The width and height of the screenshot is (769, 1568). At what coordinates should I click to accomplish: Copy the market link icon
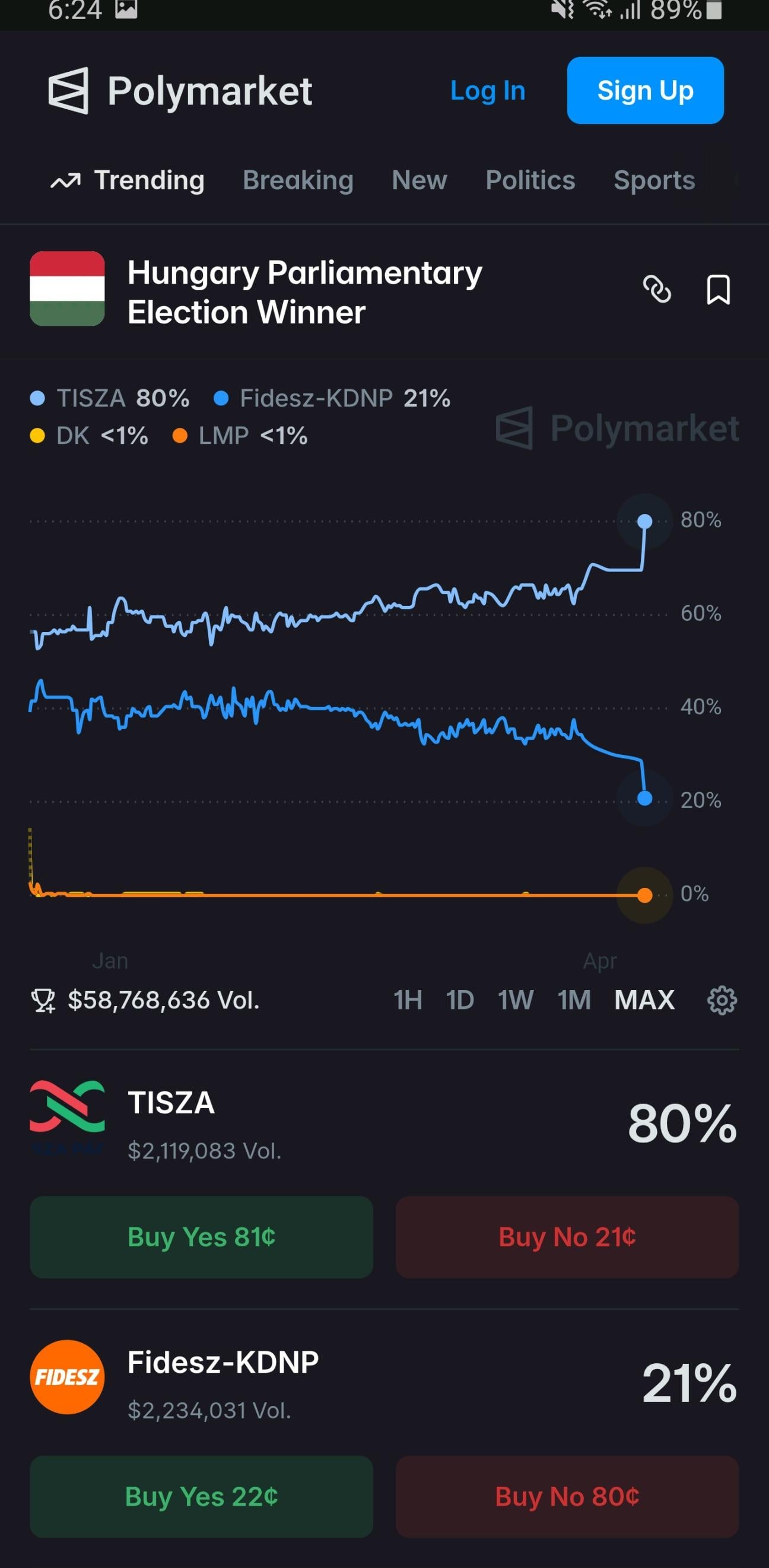[x=657, y=289]
